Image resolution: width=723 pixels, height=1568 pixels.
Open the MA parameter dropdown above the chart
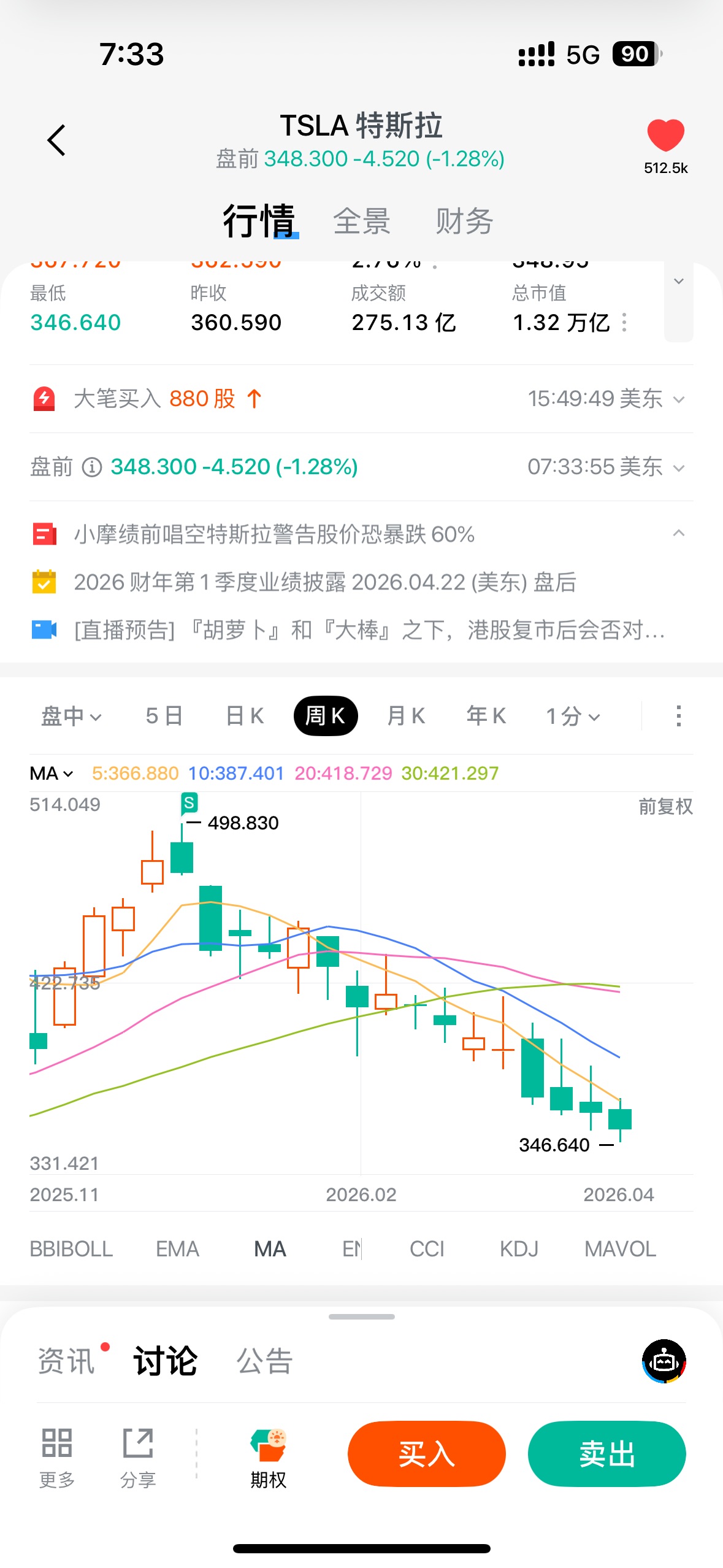click(x=52, y=774)
